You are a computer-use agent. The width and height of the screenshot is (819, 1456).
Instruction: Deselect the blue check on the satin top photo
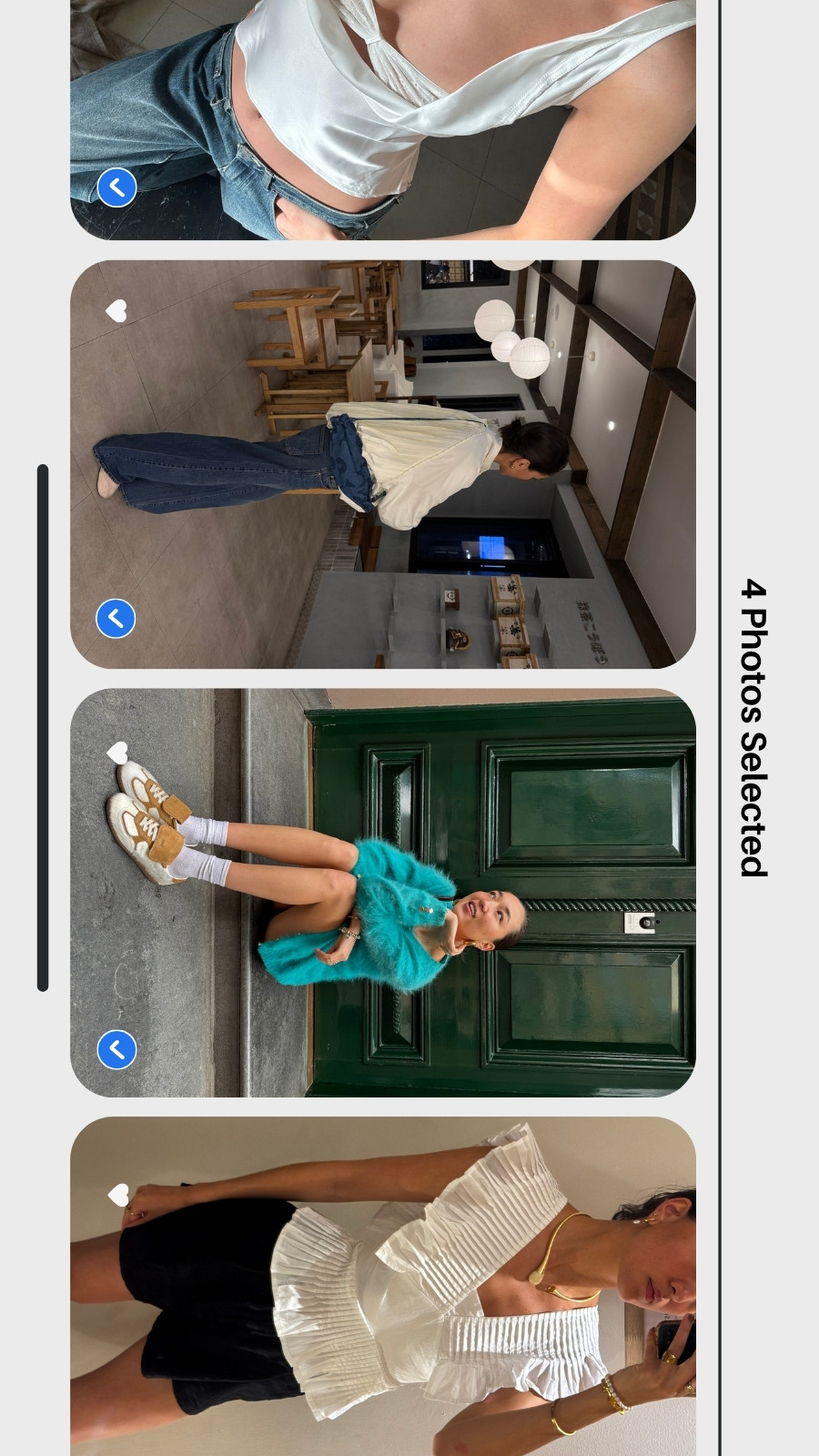[116, 187]
